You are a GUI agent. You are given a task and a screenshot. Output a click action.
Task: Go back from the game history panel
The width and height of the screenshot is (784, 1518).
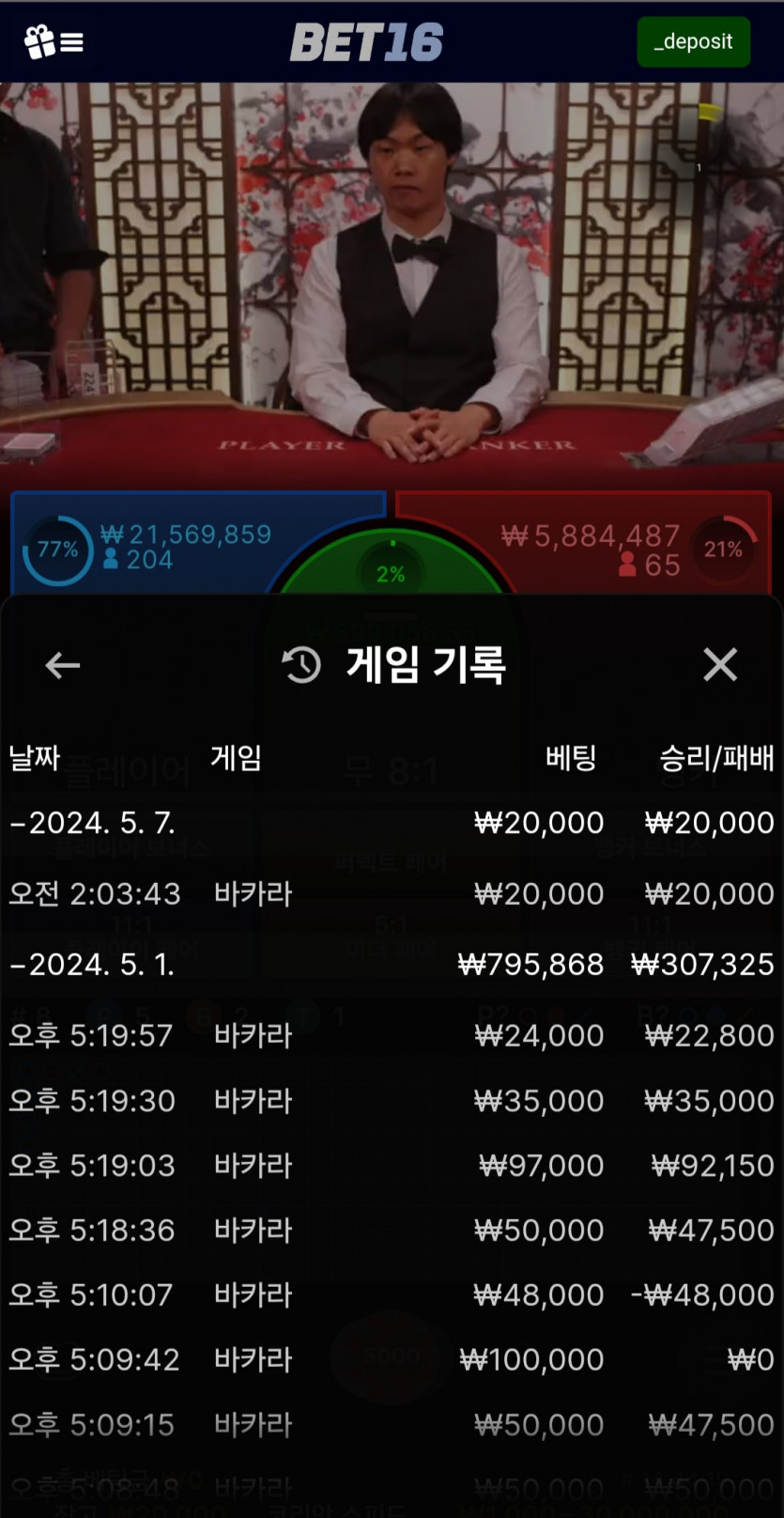coord(63,665)
